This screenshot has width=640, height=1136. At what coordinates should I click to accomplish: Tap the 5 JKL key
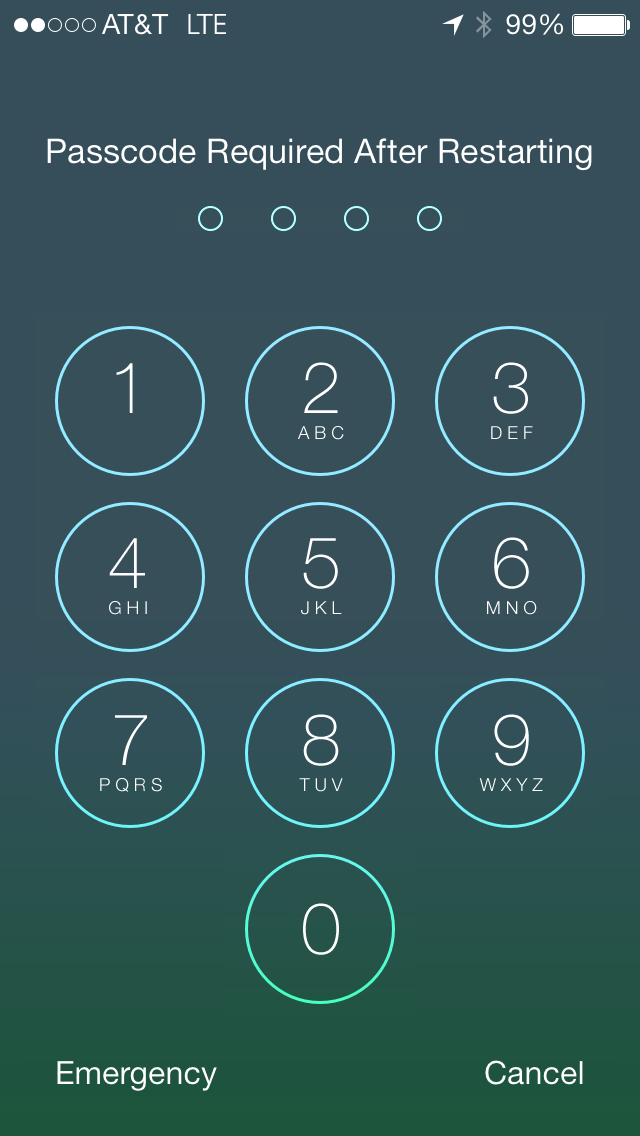tap(320, 577)
